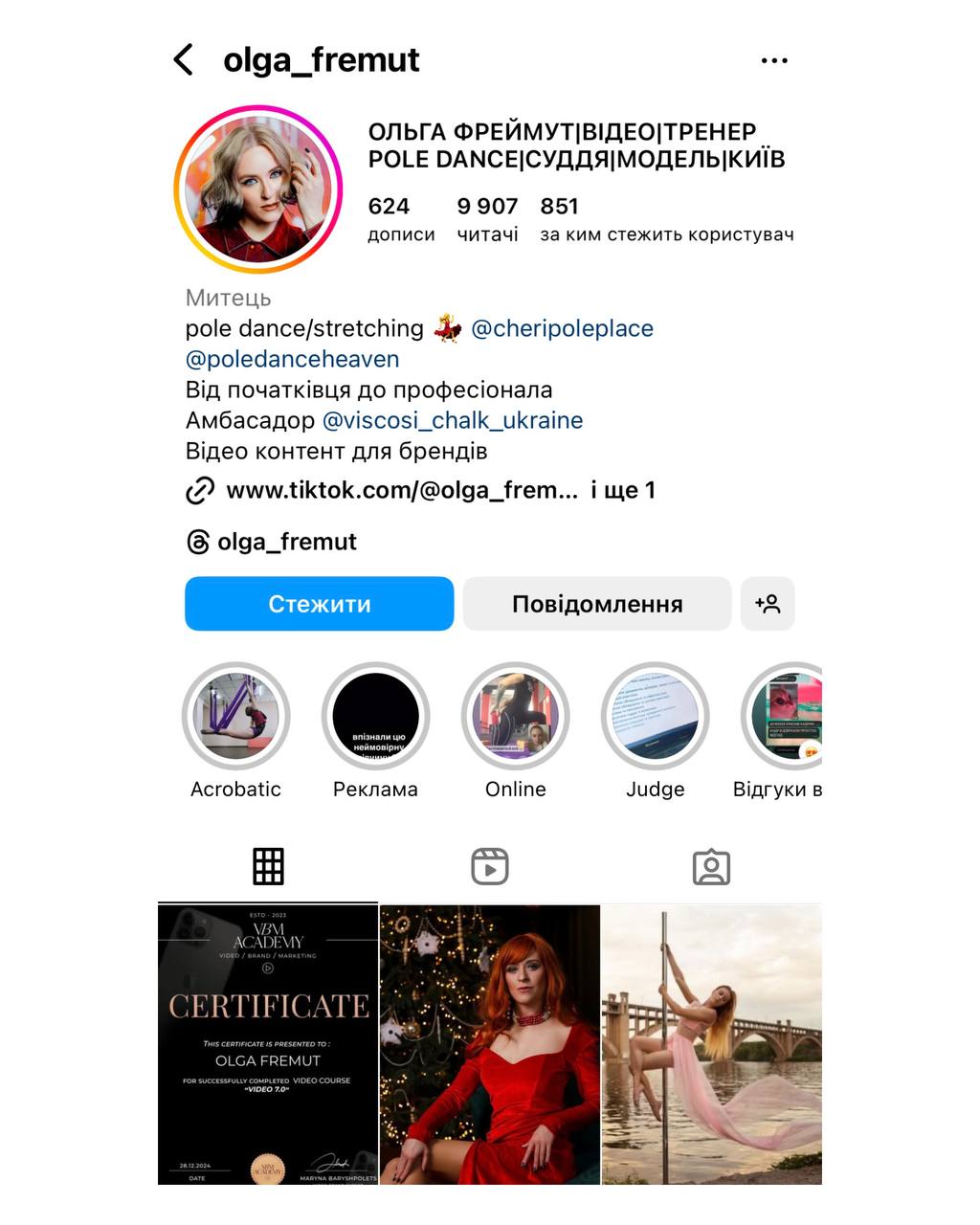
Task: View the Judge highlight
Action: click(655, 717)
